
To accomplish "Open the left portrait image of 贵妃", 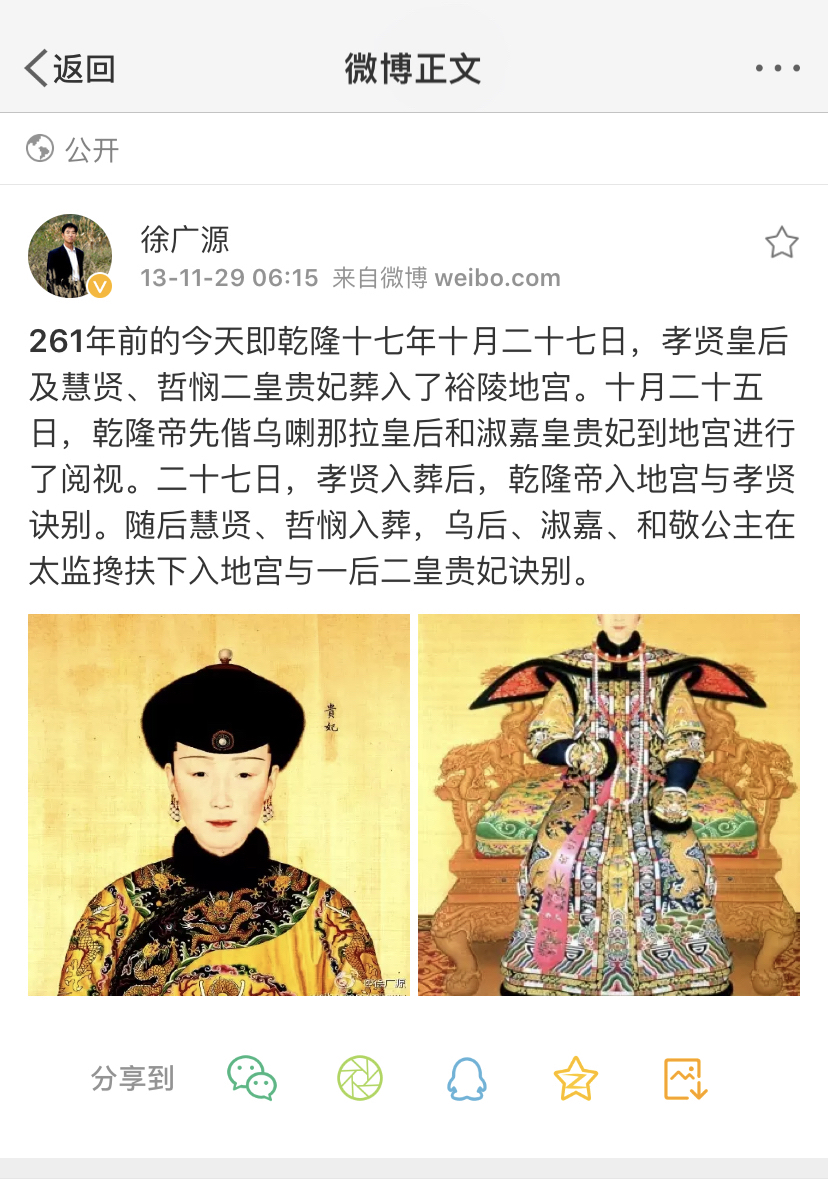I will pyautogui.click(x=219, y=805).
